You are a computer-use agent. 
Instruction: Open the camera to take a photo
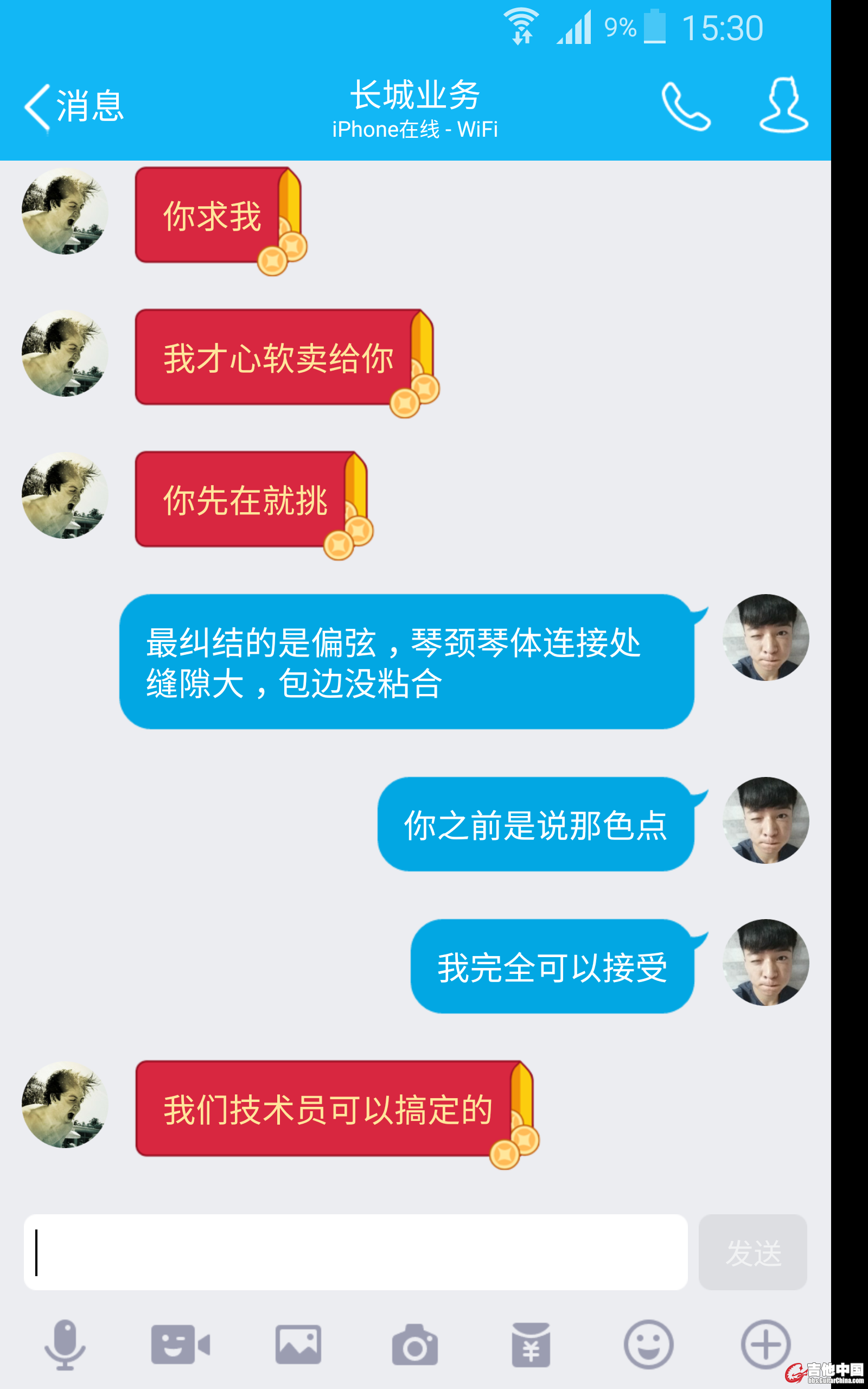(414, 1344)
